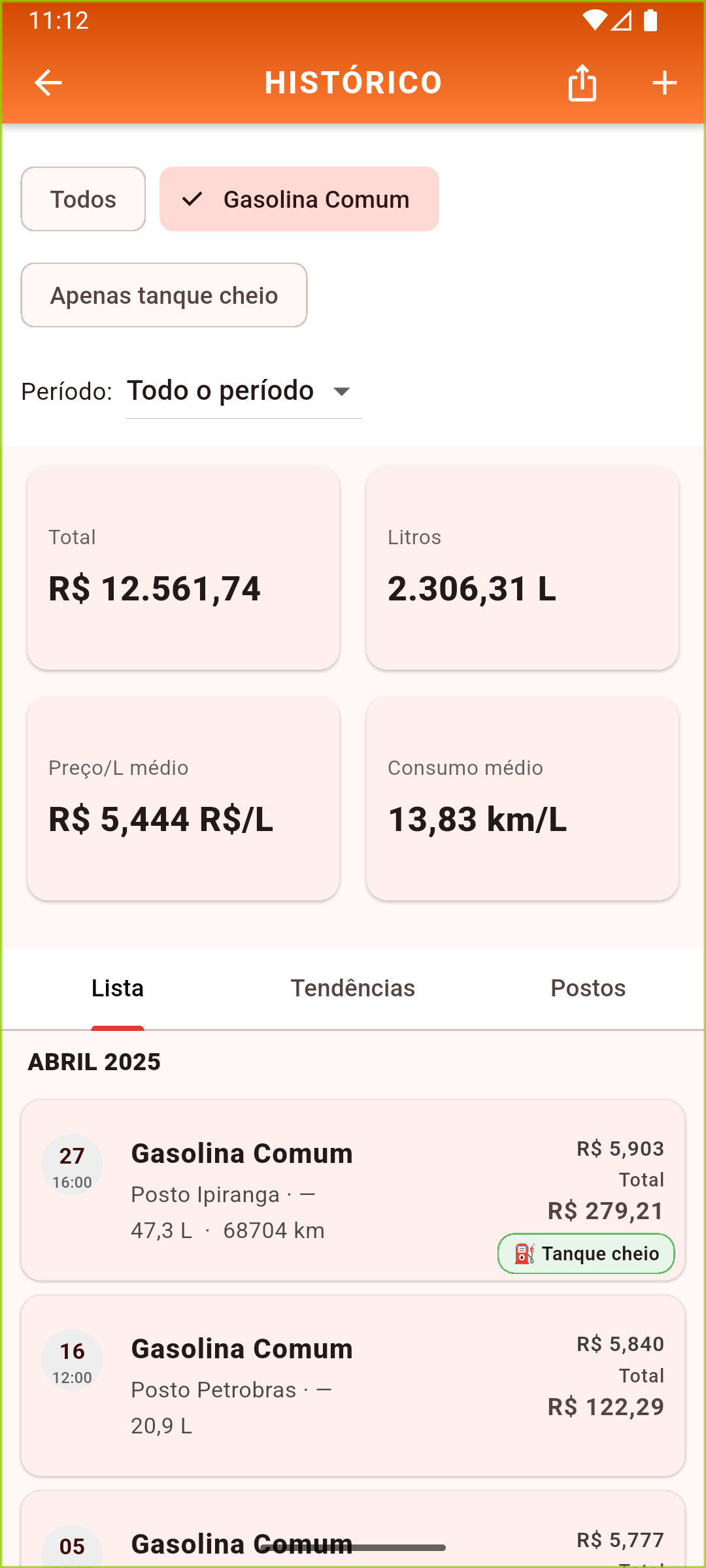Viewport: 706px width, 1568px height.
Task: Click the fuel pump icon on Tanque cheio badge
Action: [x=524, y=1253]
